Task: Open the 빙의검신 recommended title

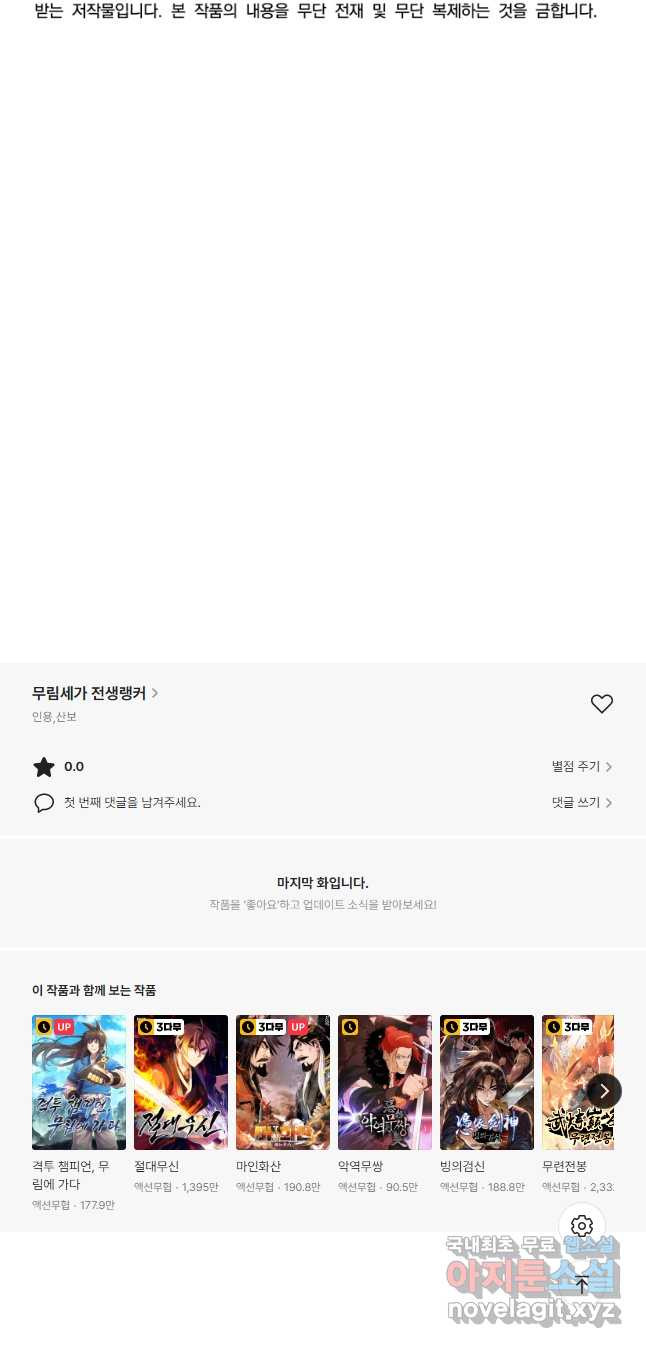Action: (x=487, y=1082)
